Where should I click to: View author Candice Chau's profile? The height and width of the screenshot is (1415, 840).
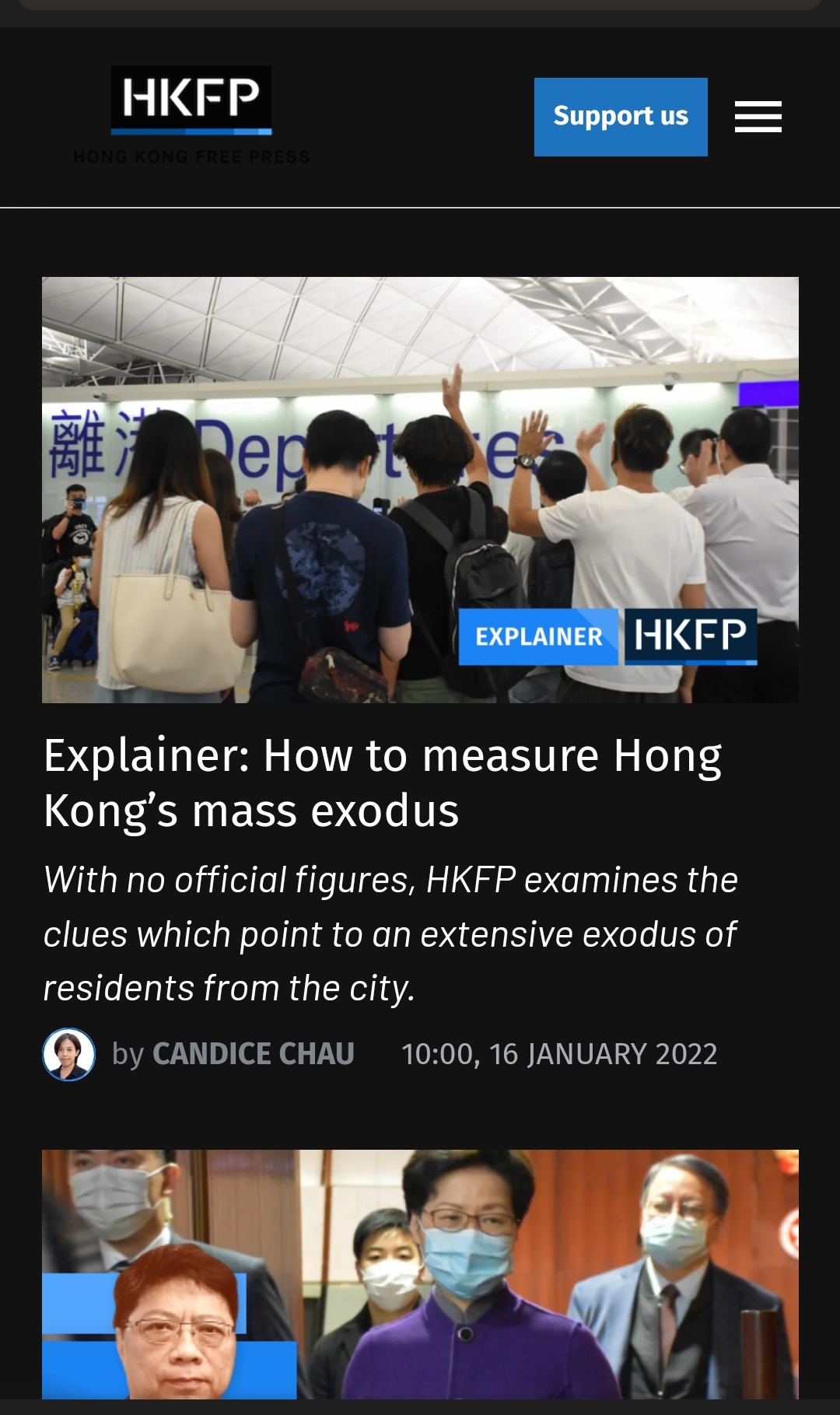[x=253, y=1054]
